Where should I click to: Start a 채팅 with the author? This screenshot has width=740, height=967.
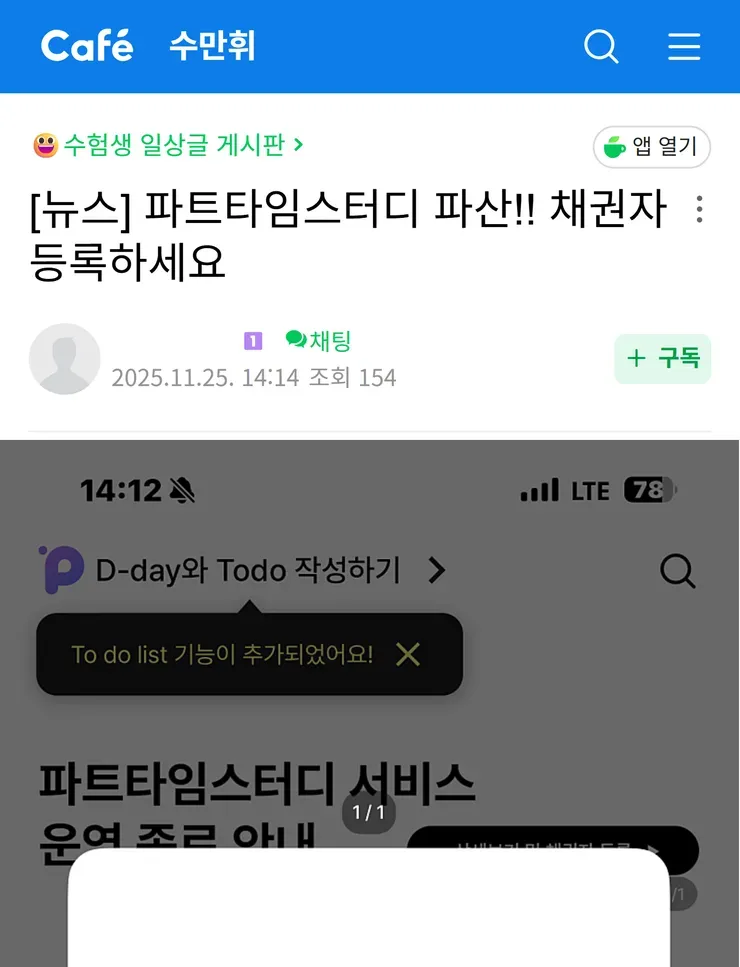[319, 341]
